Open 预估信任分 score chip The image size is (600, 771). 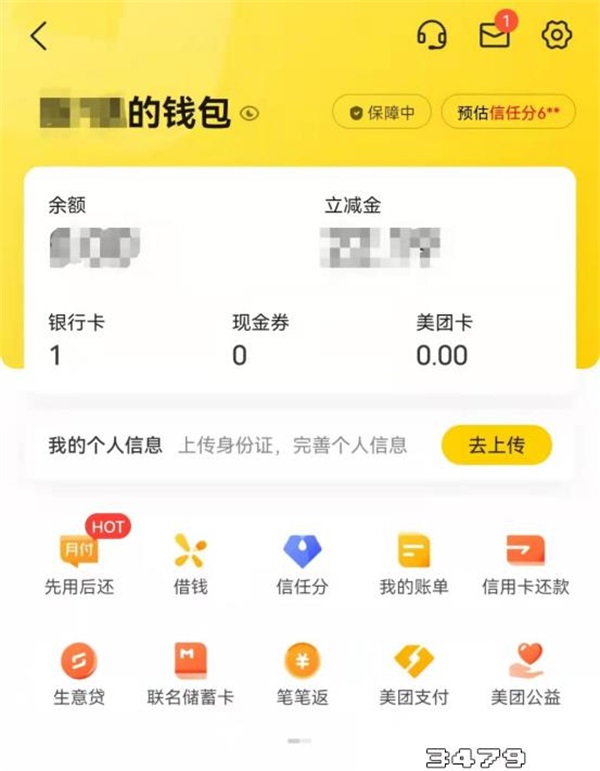tap(508, 113)
